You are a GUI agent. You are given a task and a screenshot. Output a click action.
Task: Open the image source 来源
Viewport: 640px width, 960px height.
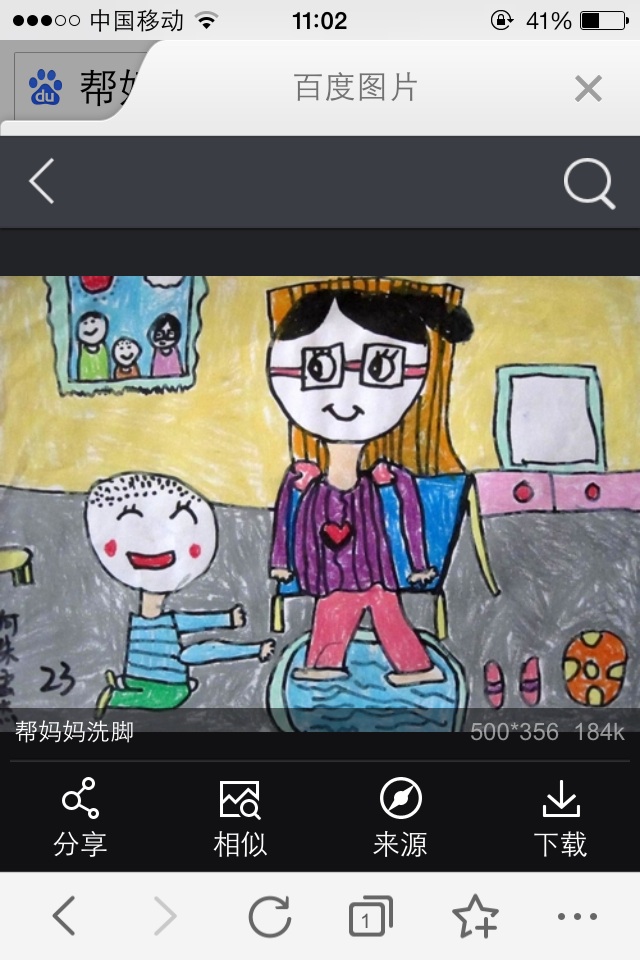coord(400,817)
